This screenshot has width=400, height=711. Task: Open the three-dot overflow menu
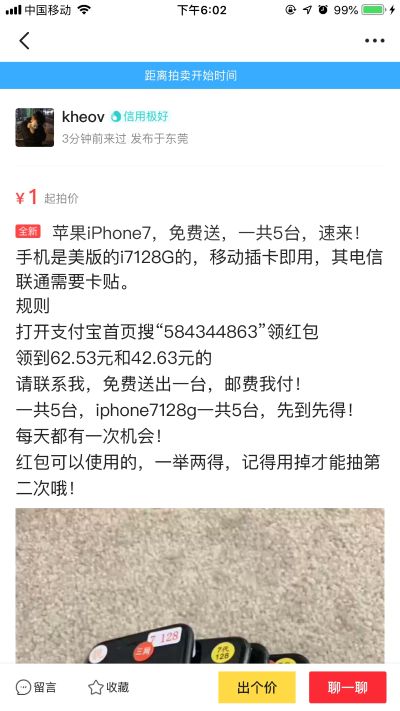point(375,41)
